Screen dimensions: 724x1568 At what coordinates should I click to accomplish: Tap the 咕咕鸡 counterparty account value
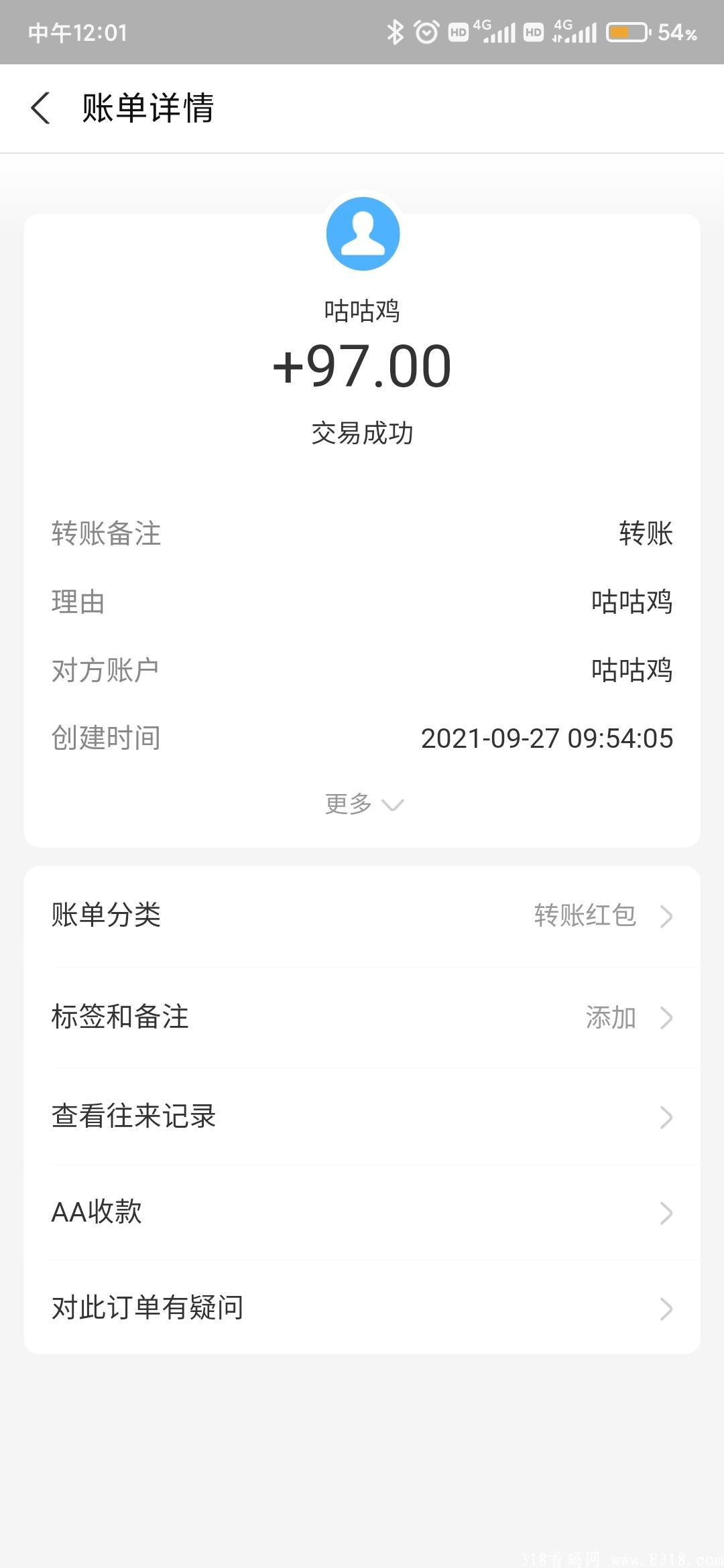[631, 669]
